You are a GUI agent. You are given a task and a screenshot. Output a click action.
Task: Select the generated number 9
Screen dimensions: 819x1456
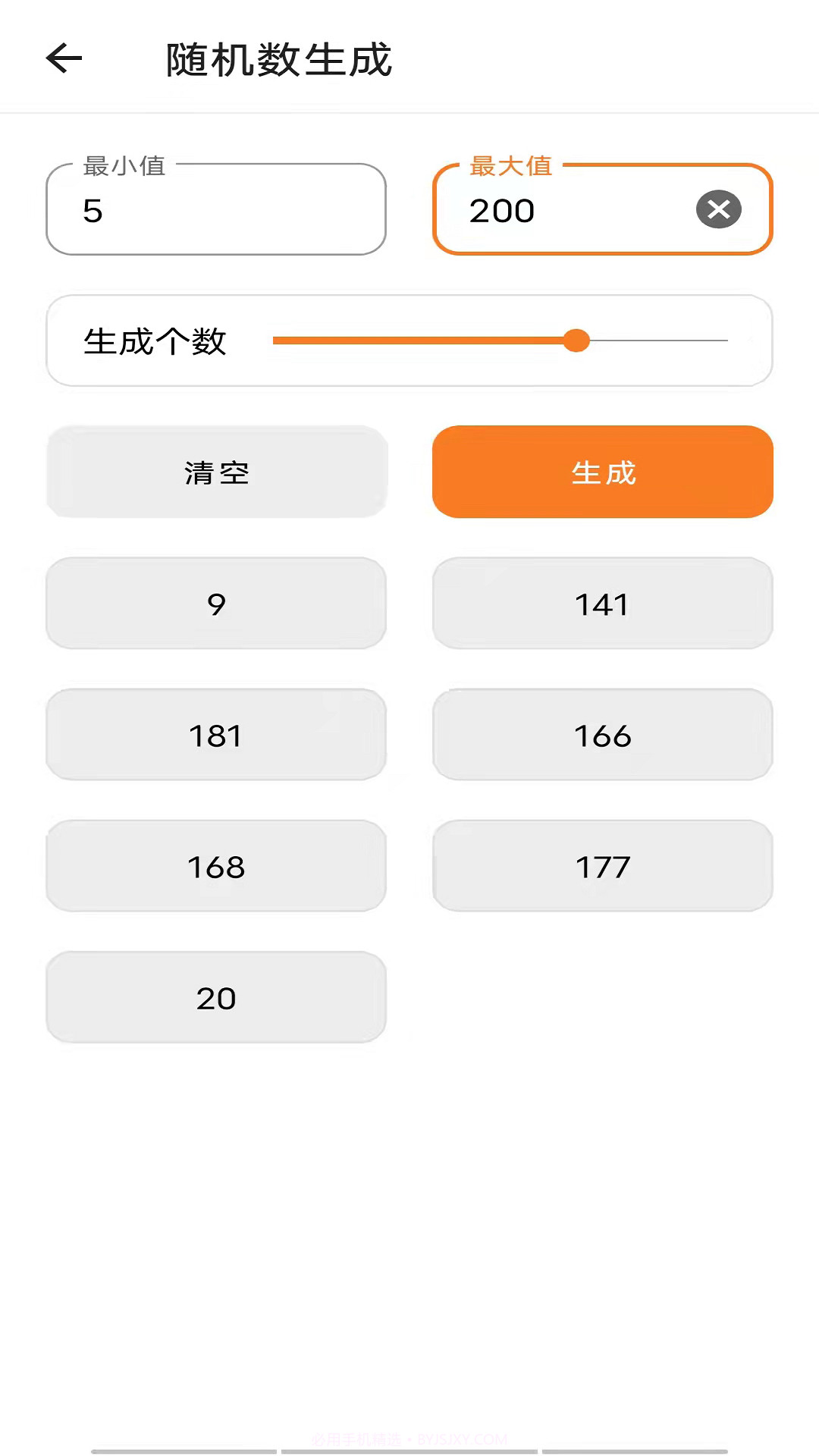click(x=216, y=603)
